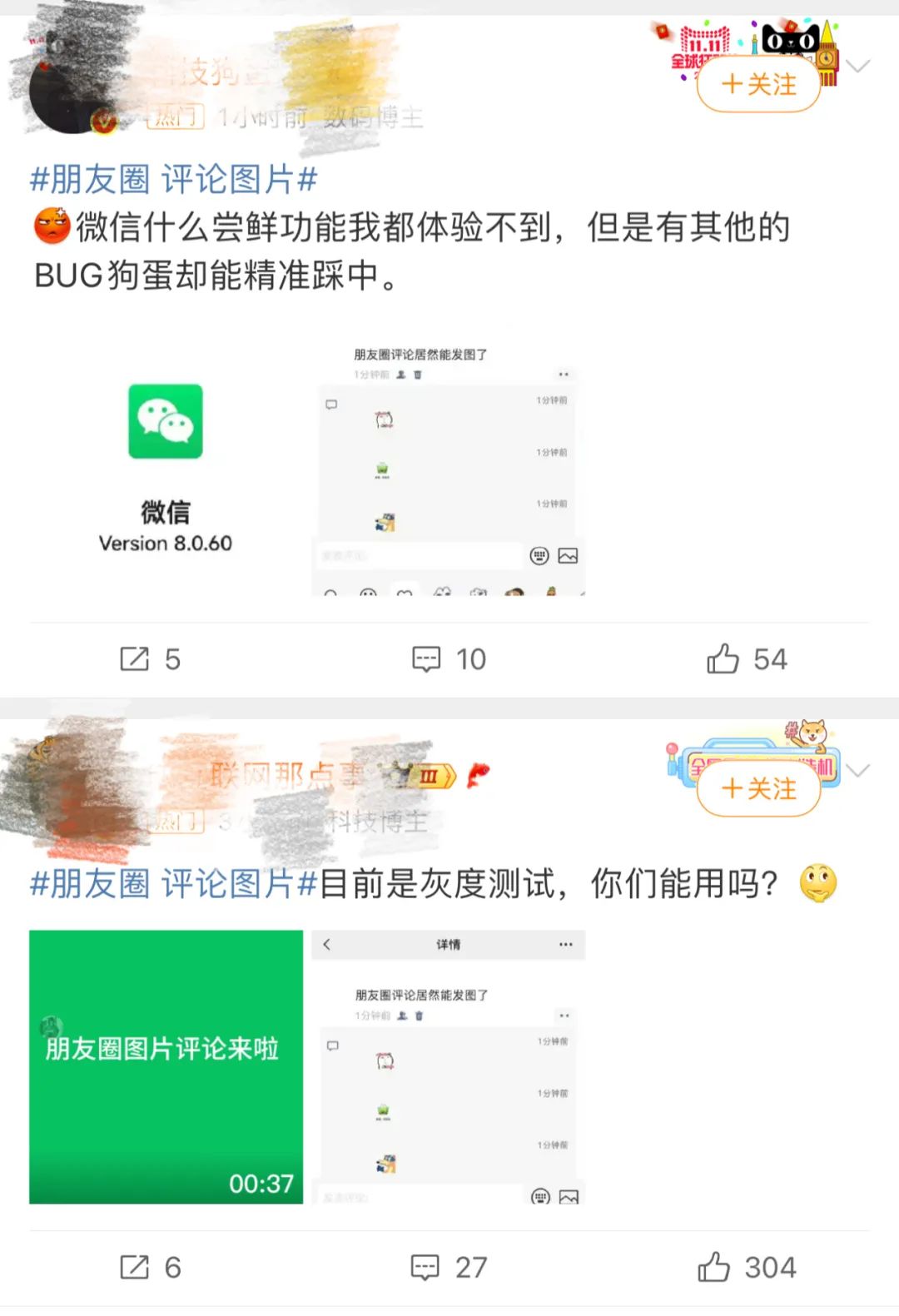Open comments on the post with 10 comments
The height and width of the screenshot is (1316, 899).
click(x=449, y=659)
